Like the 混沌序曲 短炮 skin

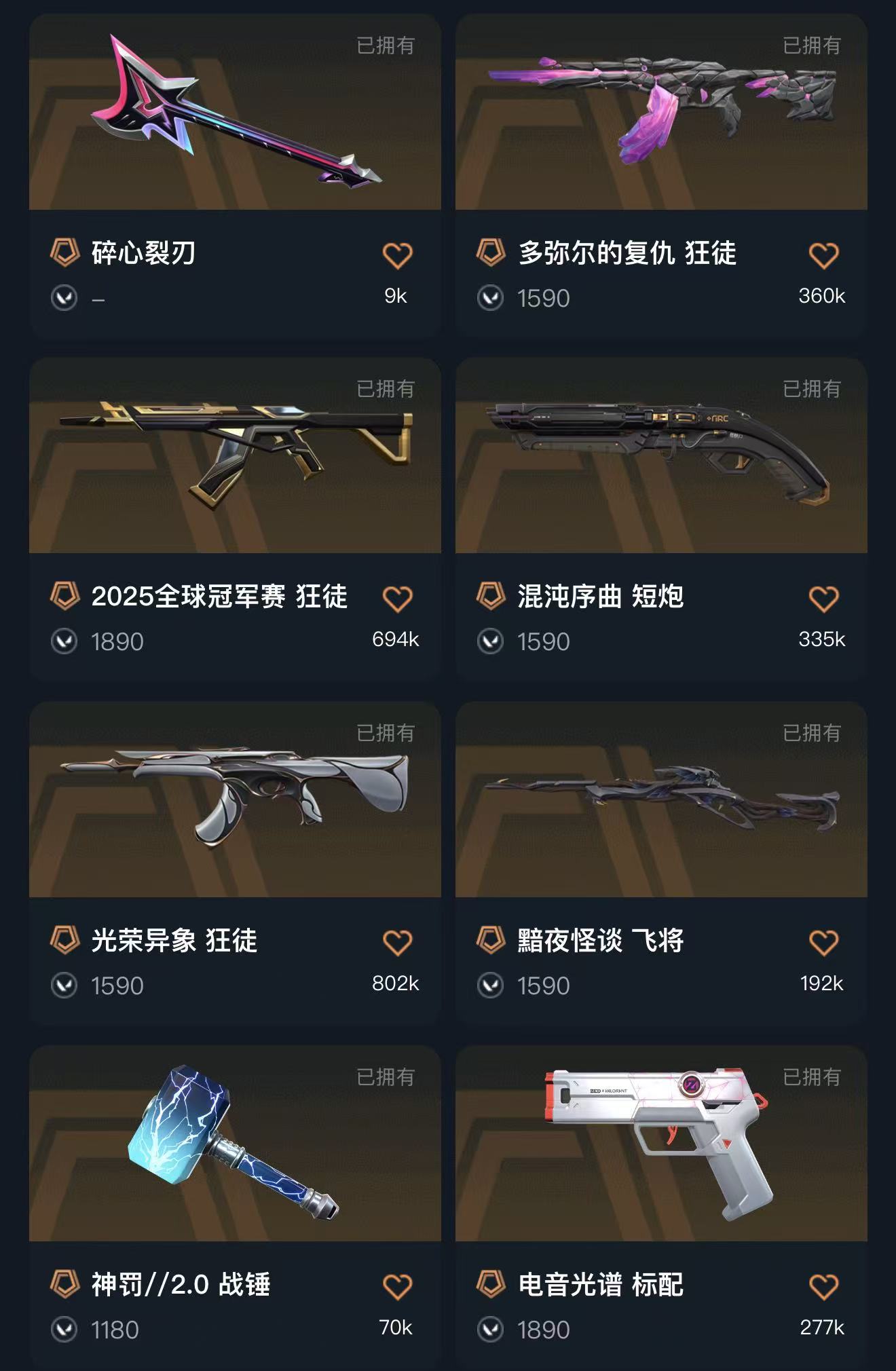tap(823, 599)
